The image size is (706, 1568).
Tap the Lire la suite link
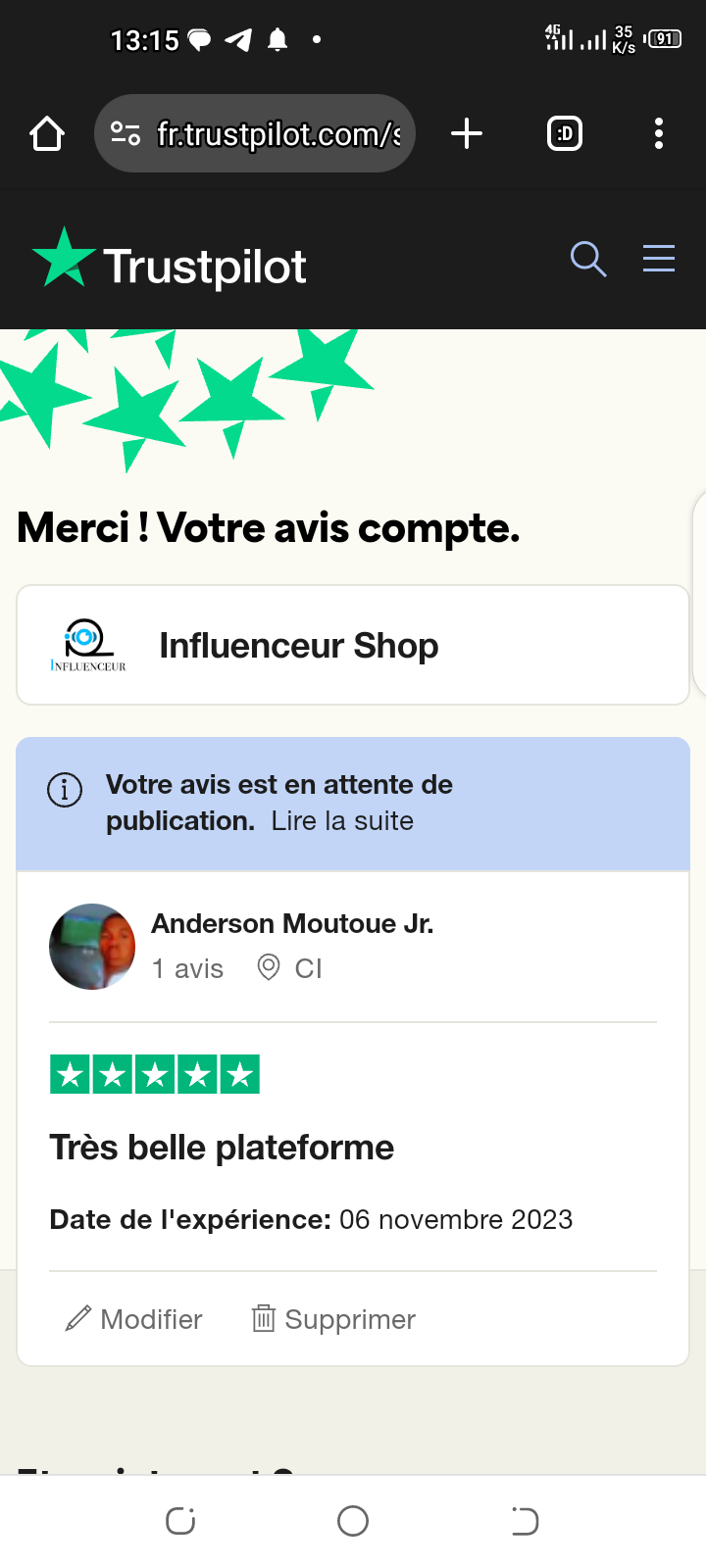point(342,821)
